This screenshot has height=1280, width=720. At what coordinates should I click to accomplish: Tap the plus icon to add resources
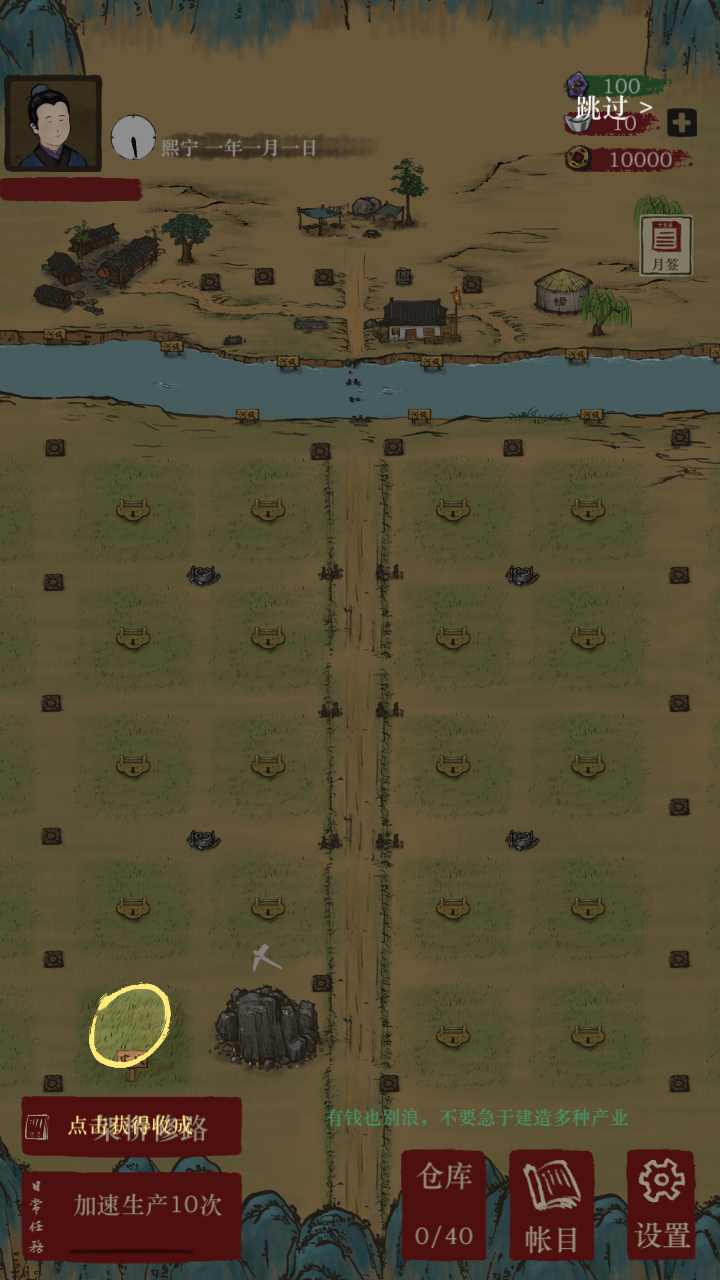point(681,123)
